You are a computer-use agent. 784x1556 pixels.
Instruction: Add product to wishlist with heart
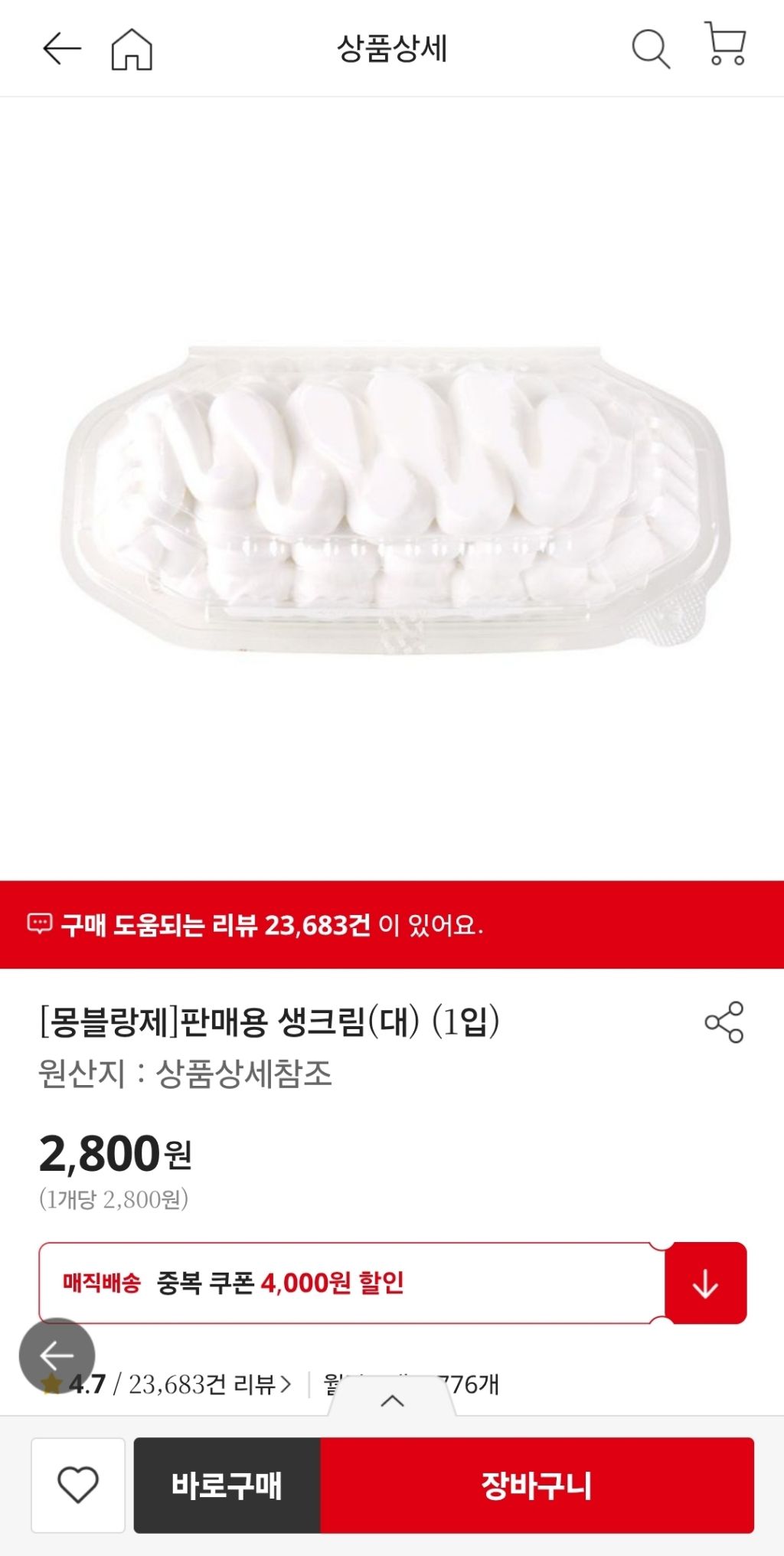pyautogui.click(x=78, y=1485)
